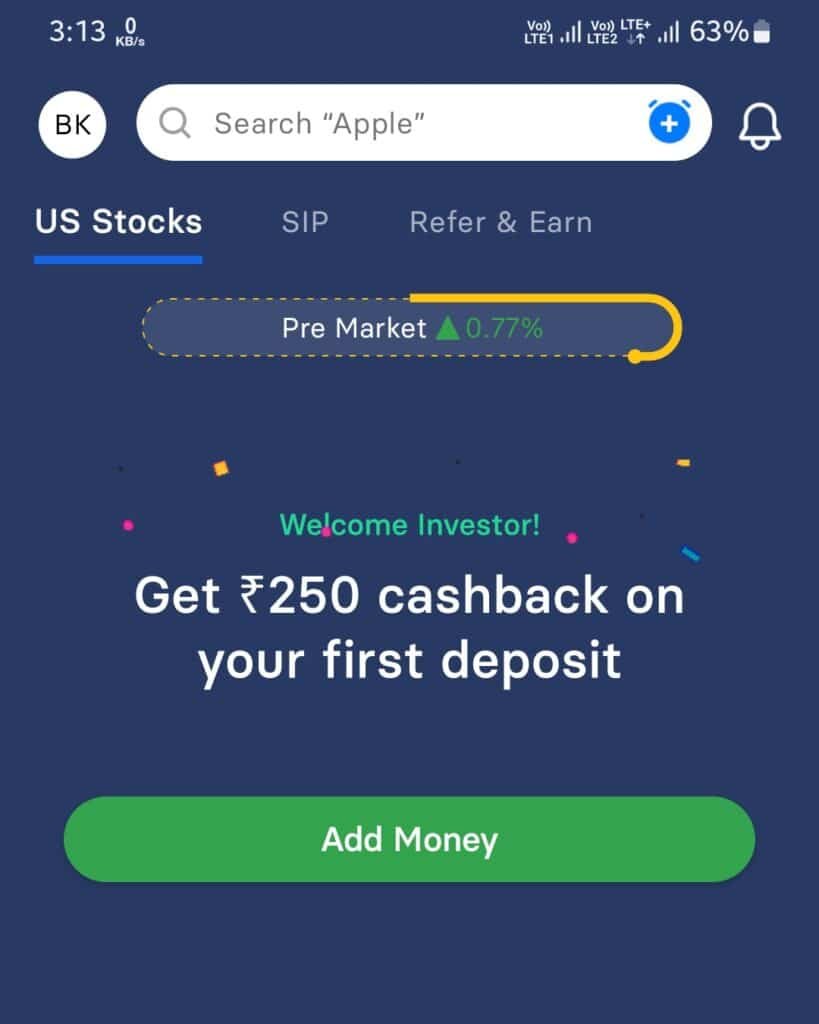Switch to the SIP tab
Screen dimensions: 819x1024
tap(304, 222)
